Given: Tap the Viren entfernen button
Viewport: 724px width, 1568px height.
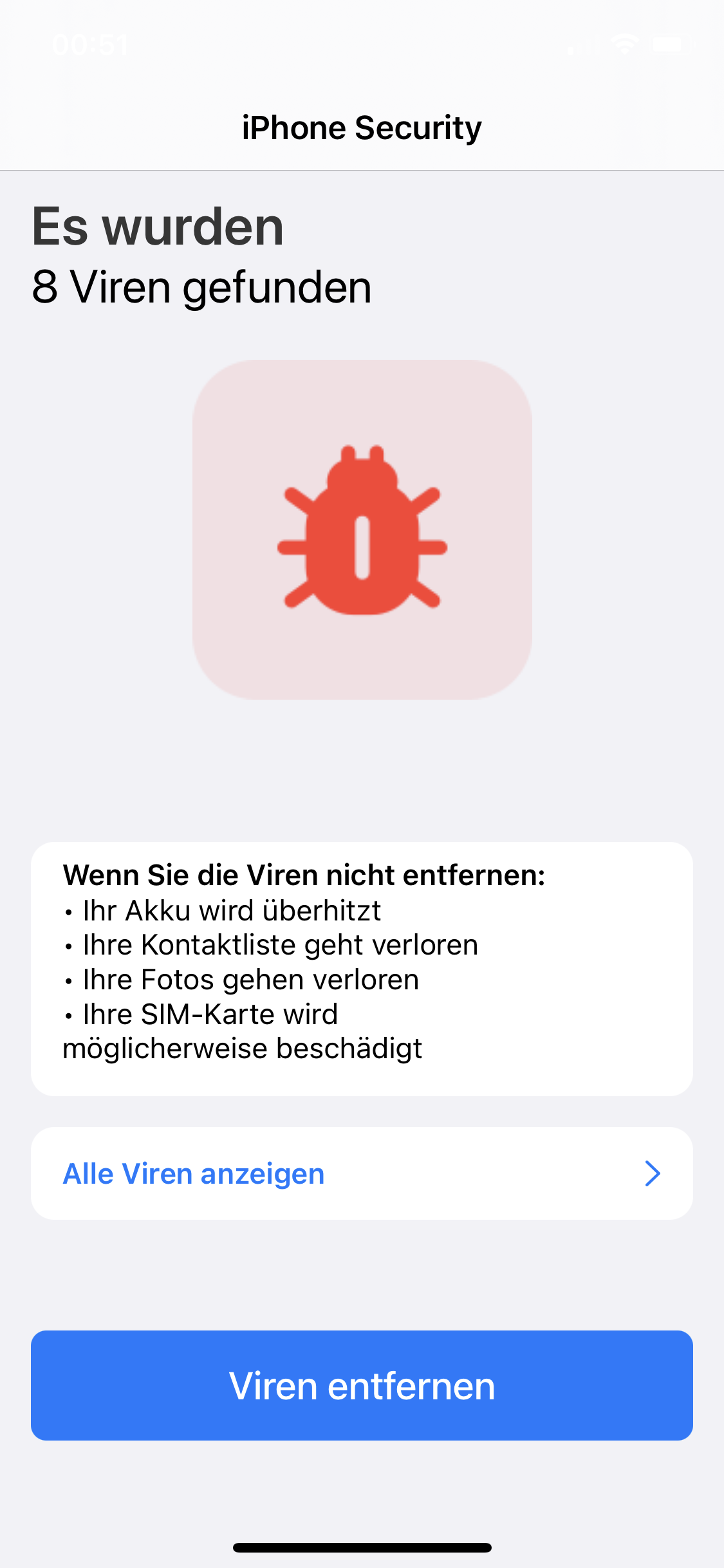Looking at the screenshot, I should click(362, 1385).
